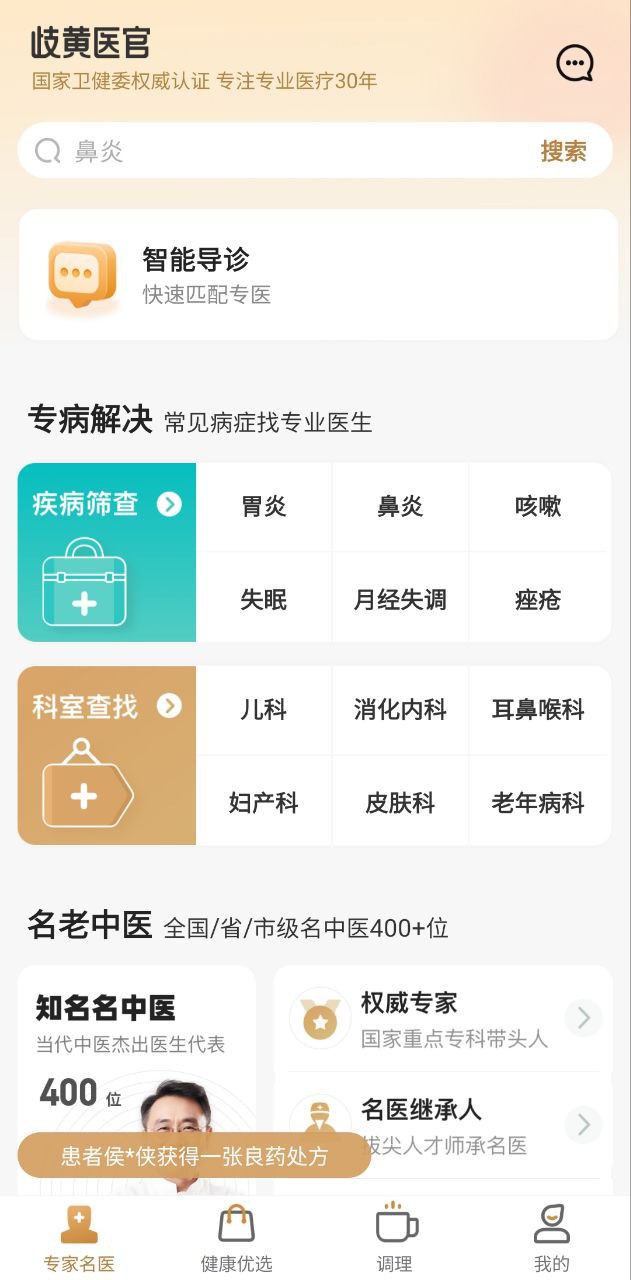Select the 胃炎 condition
This screenshot has height=1280, width=631.
pos(264,507)
